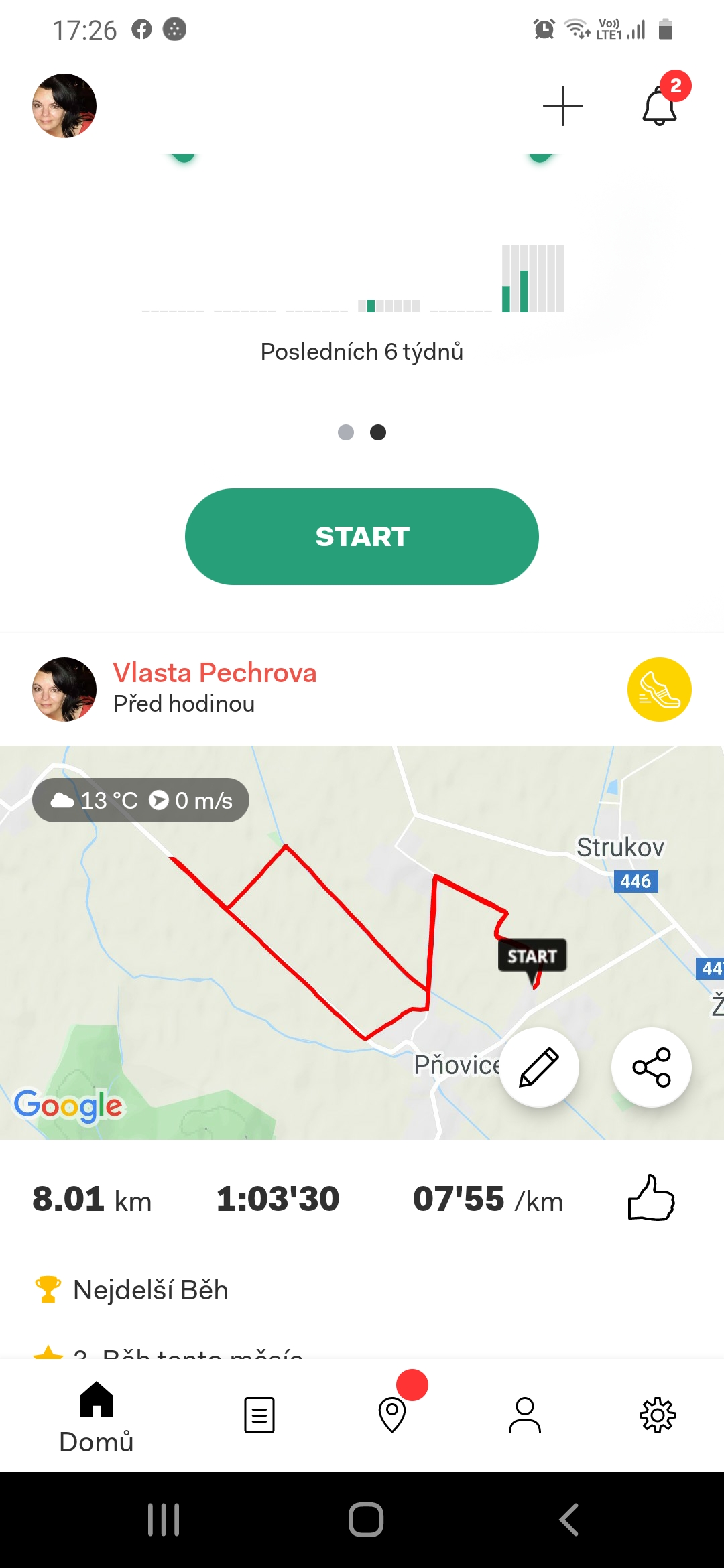Screen dimensions: 724x1568
Task: Open recent apps from navigation bar
Action: (x=164, y=1520)
